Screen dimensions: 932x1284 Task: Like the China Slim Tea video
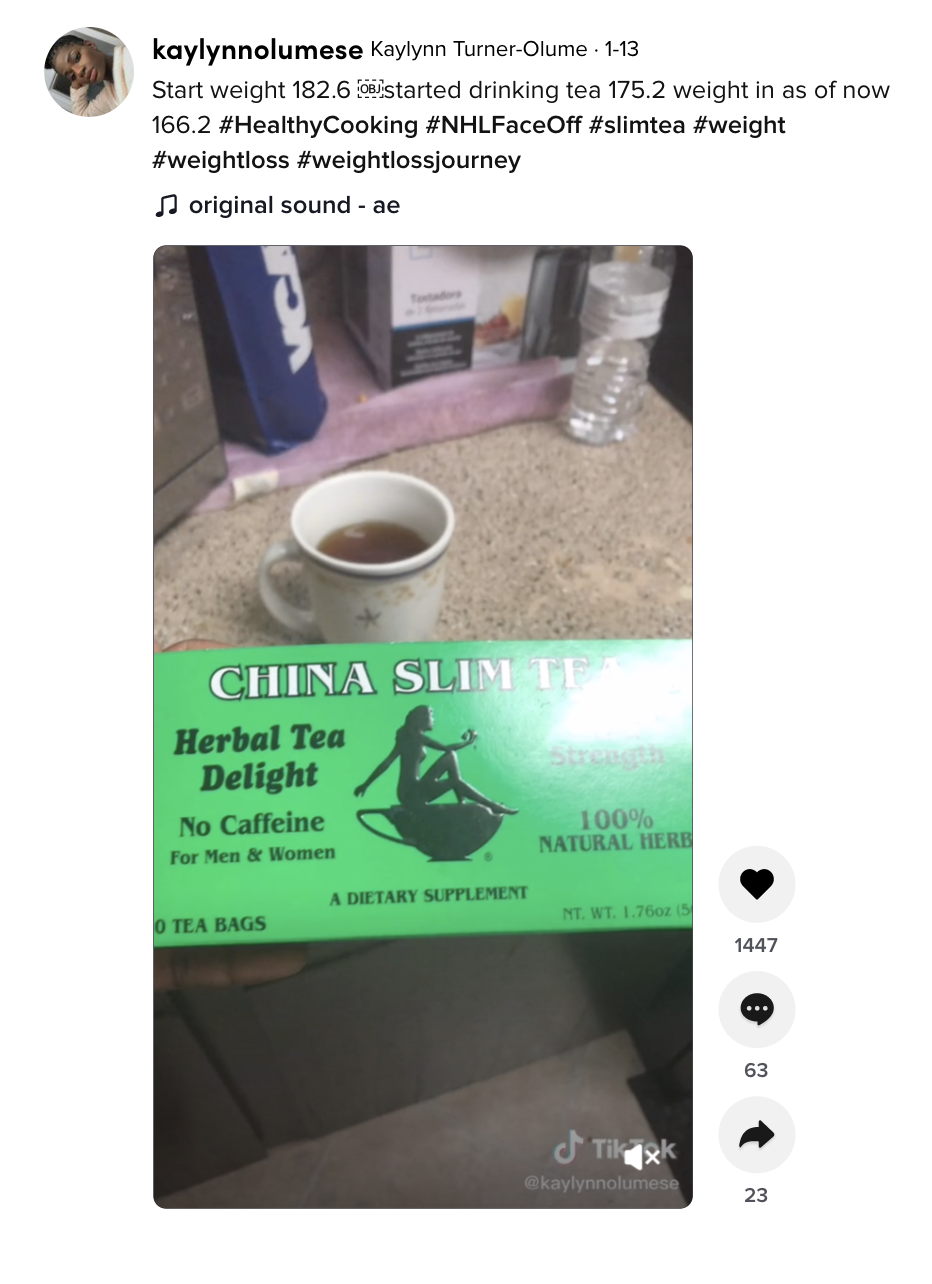pos(756,884)
